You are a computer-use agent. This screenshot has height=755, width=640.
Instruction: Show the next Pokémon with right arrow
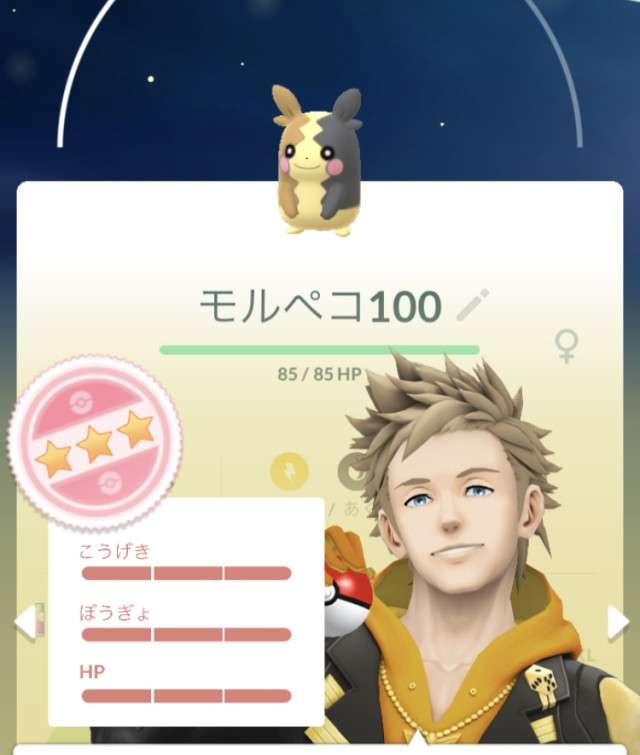617,622
